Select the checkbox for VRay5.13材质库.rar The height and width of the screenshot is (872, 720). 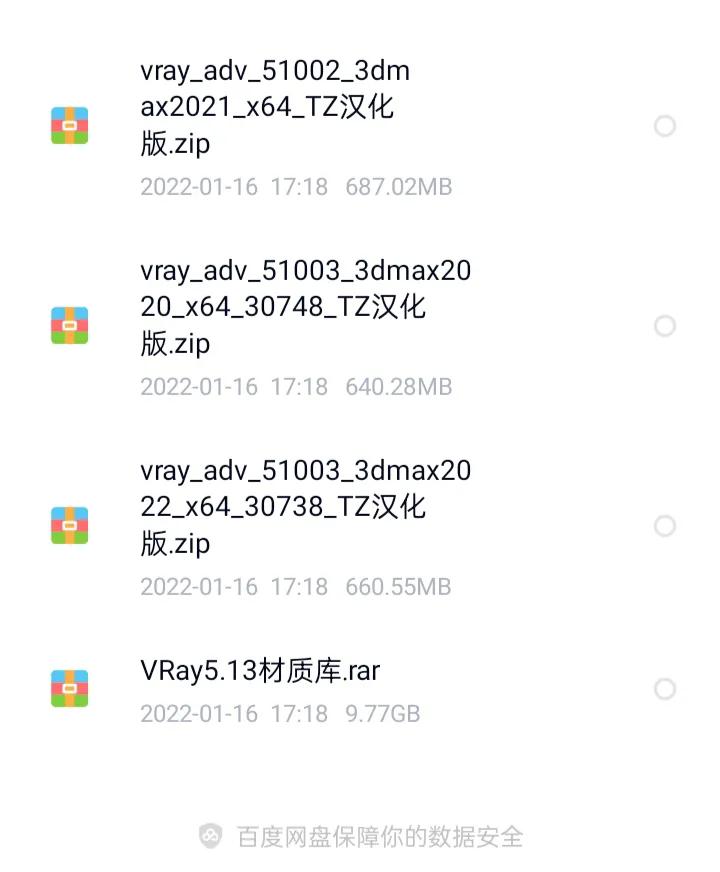point(664,688)
